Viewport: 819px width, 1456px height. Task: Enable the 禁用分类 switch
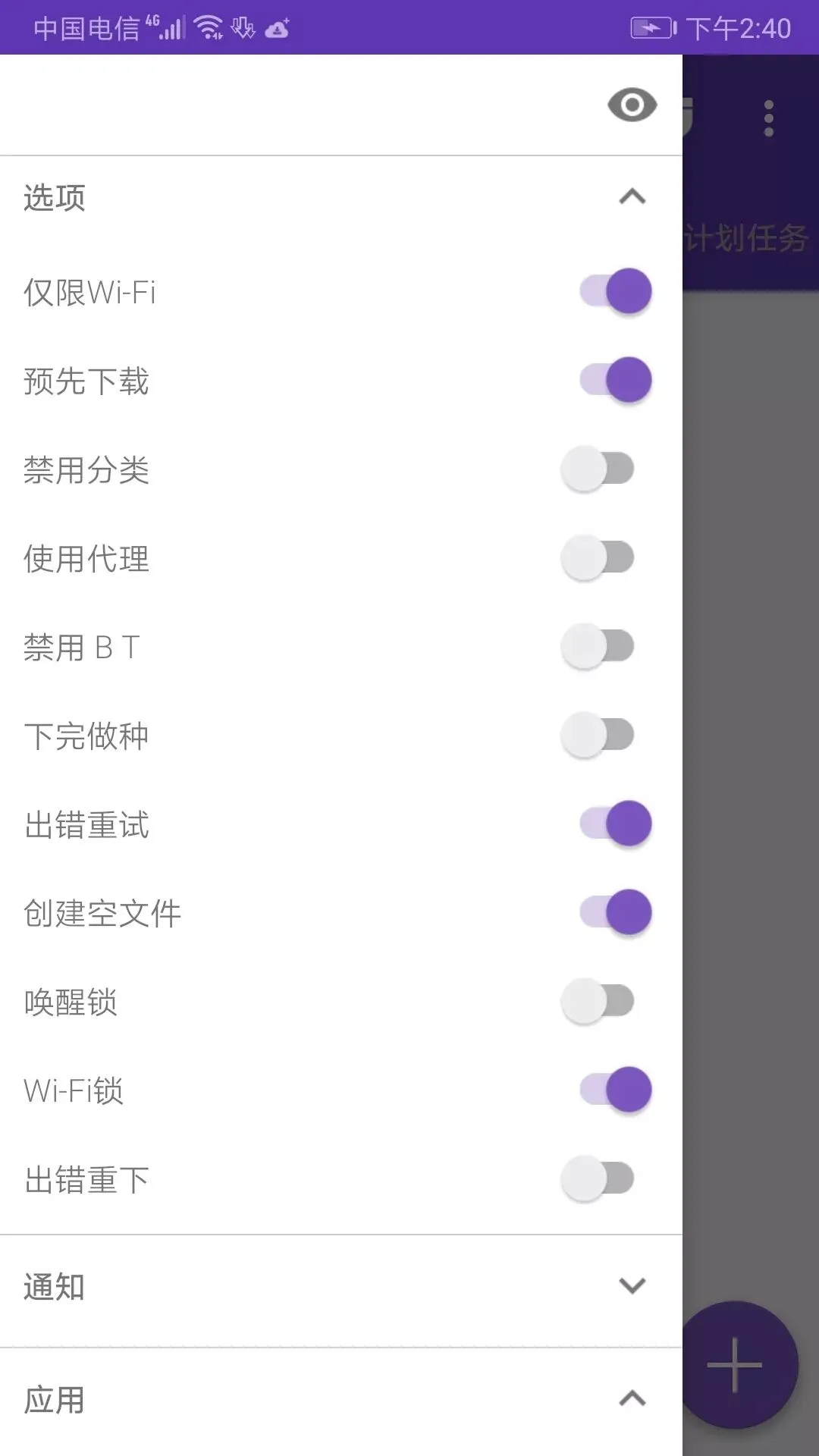[x=598, y=469]
